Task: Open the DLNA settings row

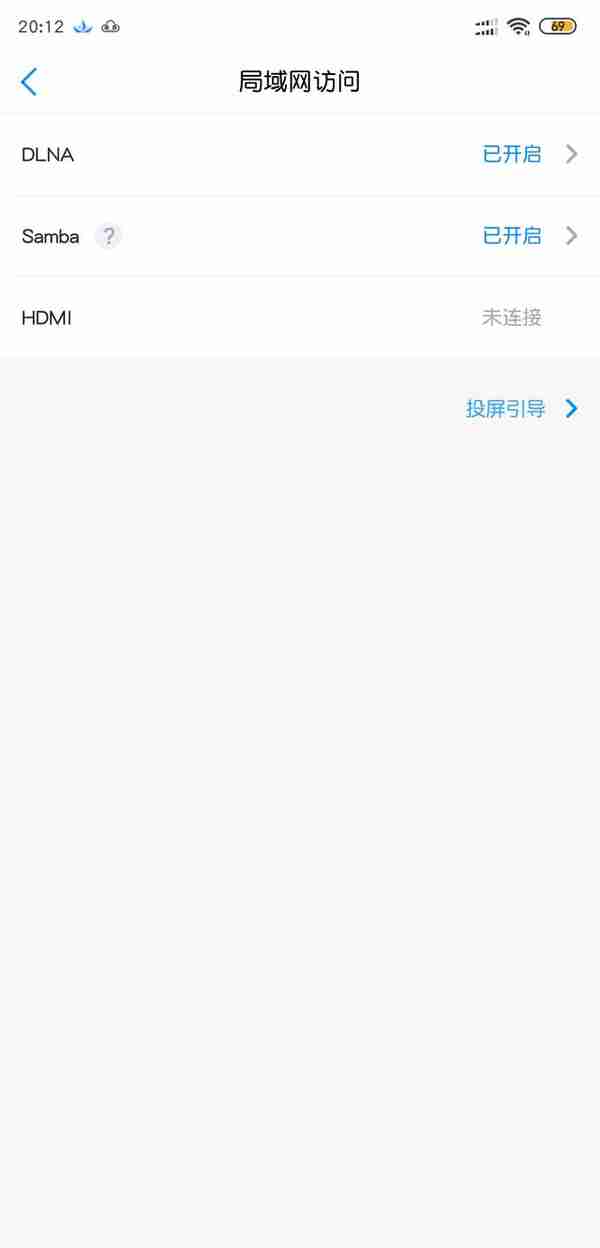Action: (300, 155)
